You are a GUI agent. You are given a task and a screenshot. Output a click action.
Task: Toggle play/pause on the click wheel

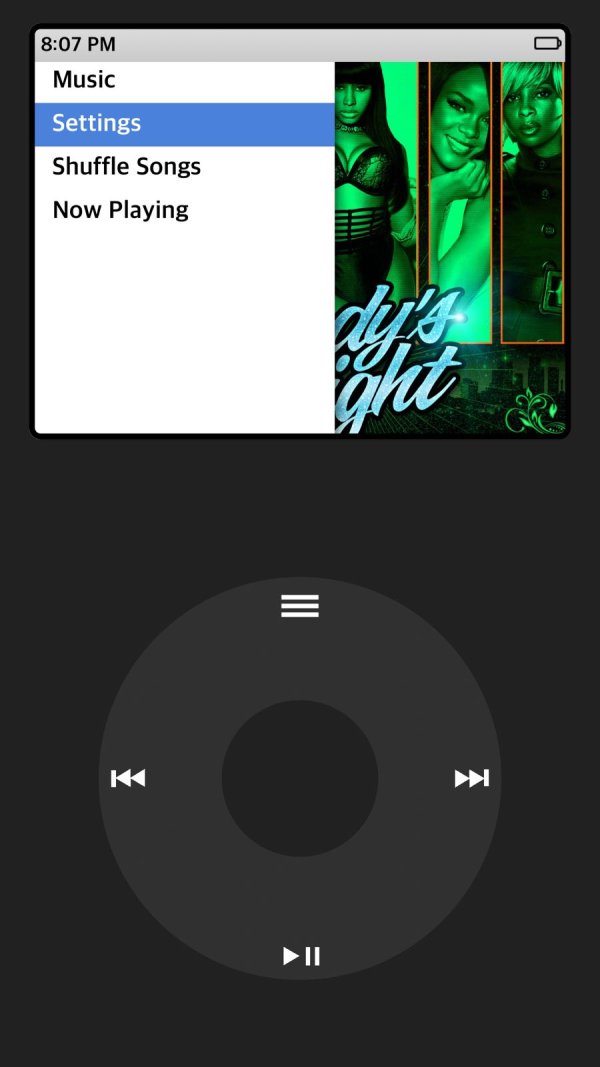pos(301,956)
